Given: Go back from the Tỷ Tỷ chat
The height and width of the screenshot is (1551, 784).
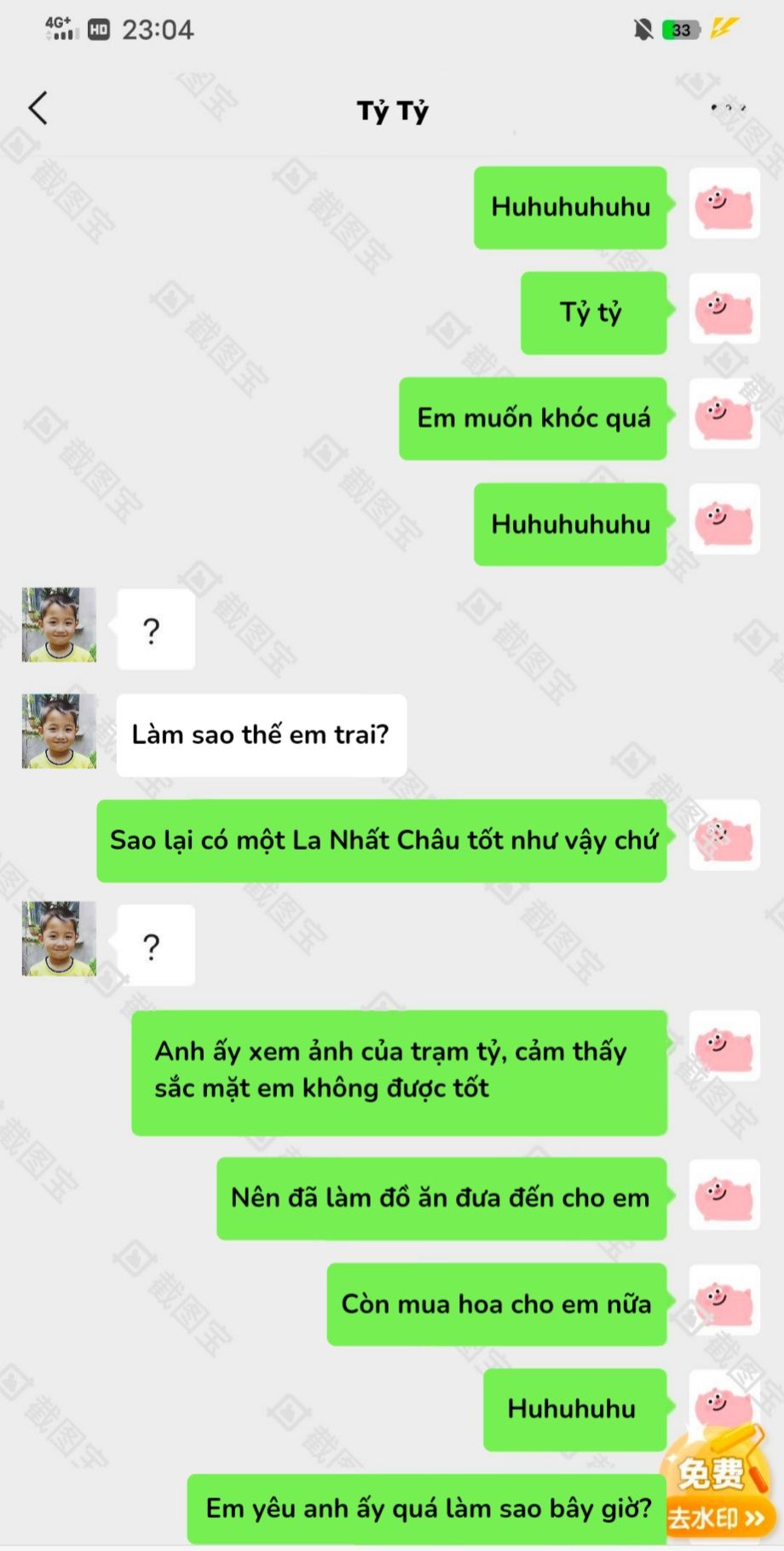Looking at the screenshot, I should point(37,108).
